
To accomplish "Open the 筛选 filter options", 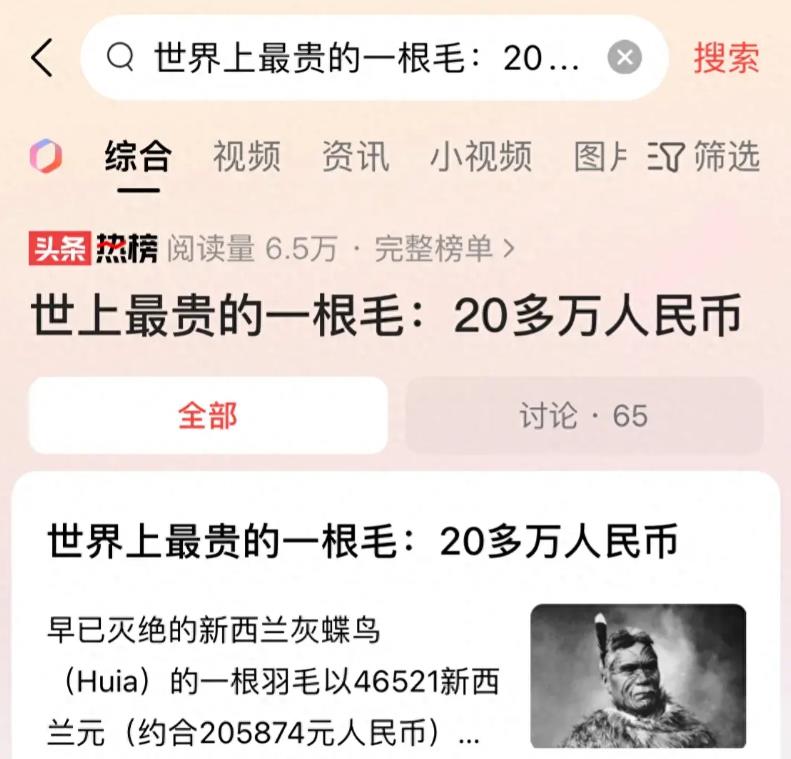I will (706, 157).
